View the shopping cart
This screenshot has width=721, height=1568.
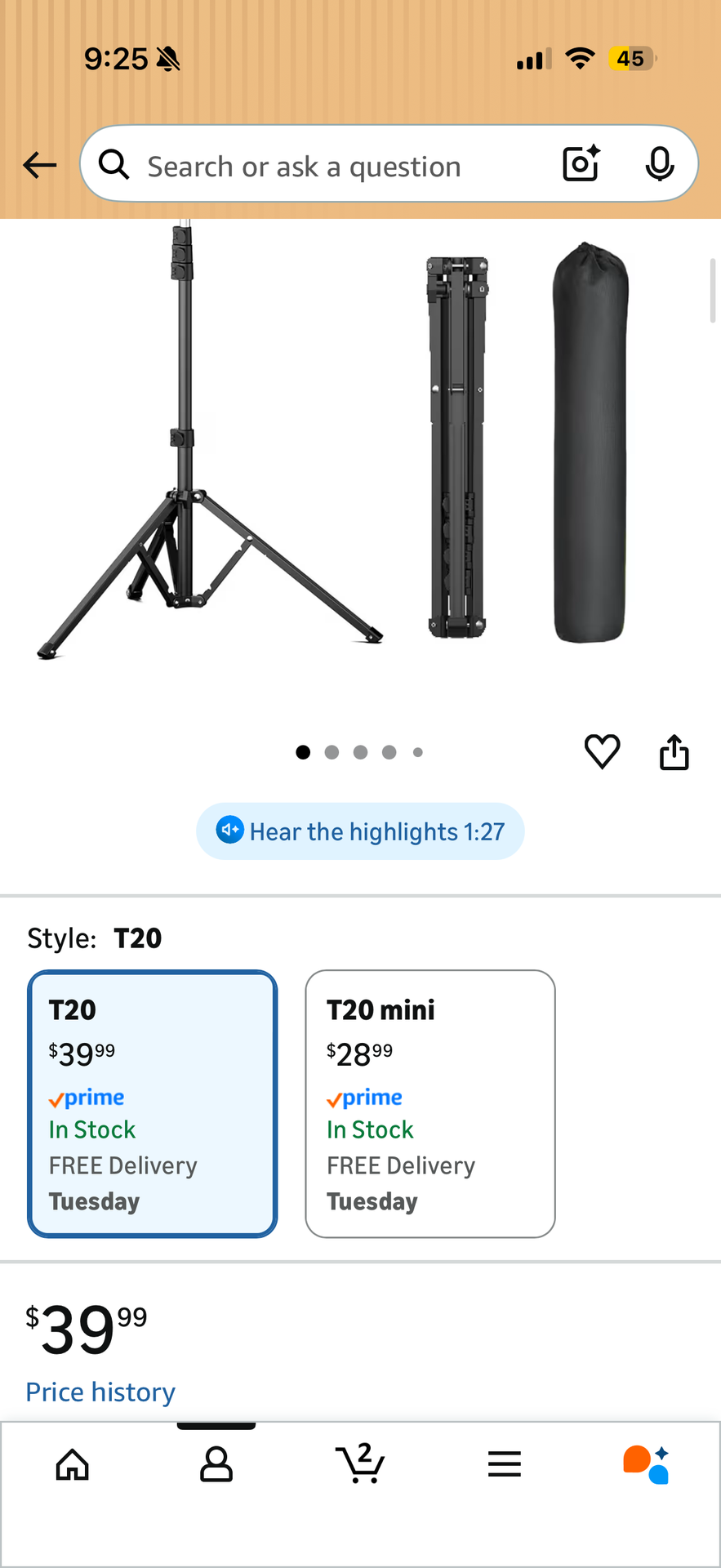[360, 1463]
